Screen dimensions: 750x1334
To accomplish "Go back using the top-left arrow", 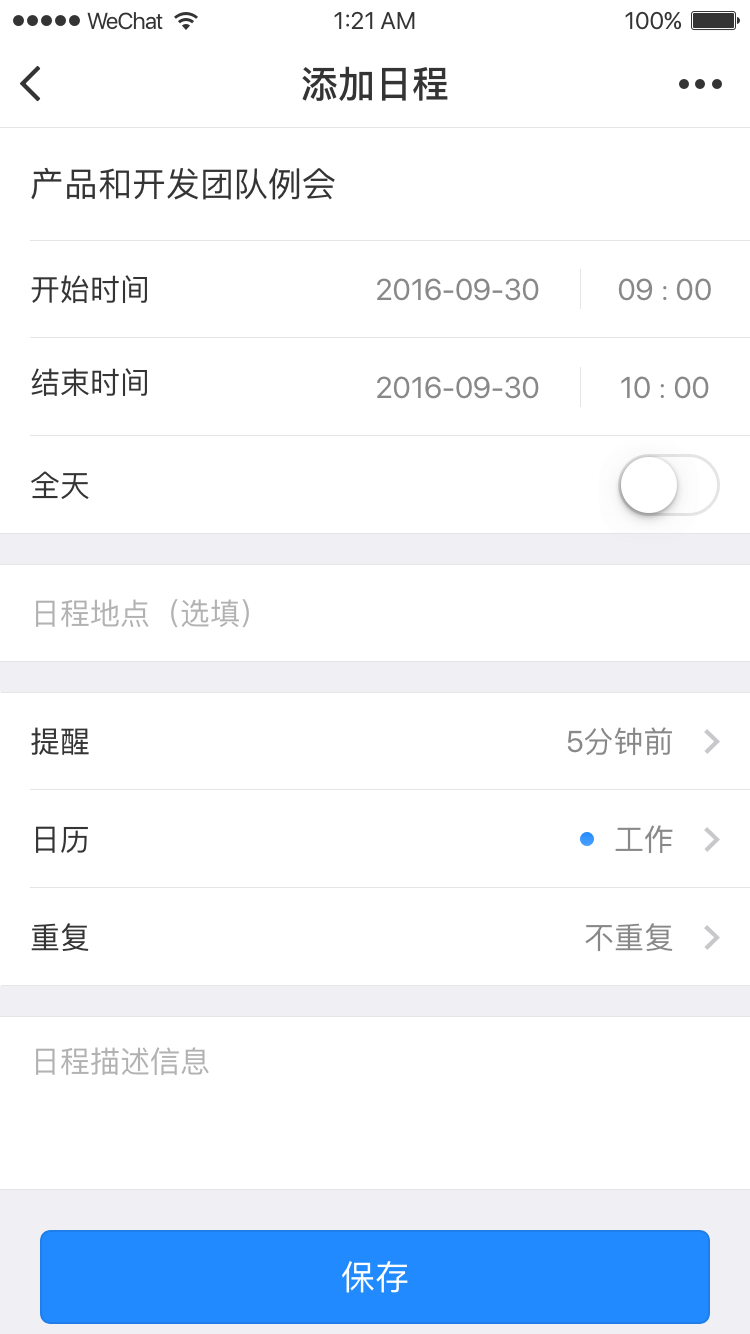I will (31, 84).
